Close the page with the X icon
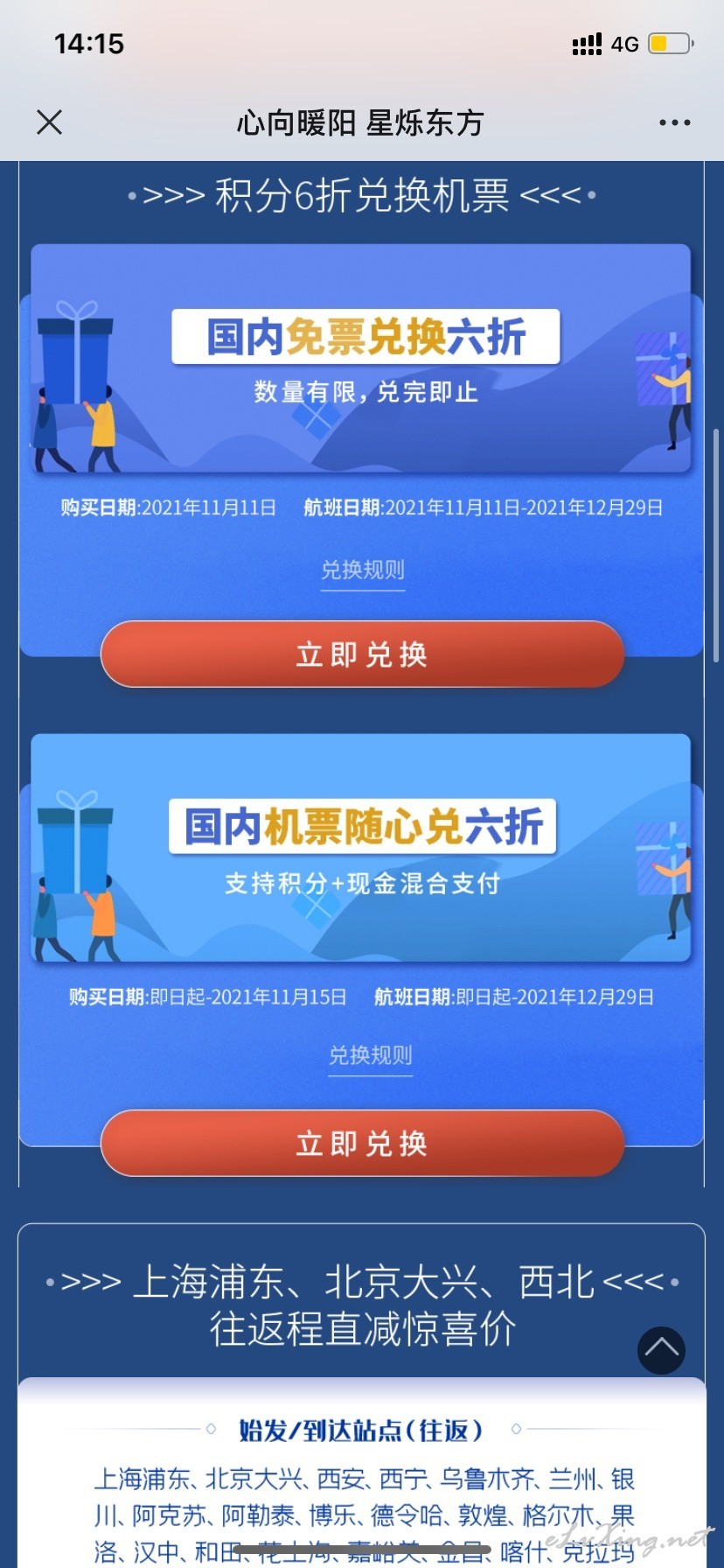724x1568 pixels. pos(50,122)
